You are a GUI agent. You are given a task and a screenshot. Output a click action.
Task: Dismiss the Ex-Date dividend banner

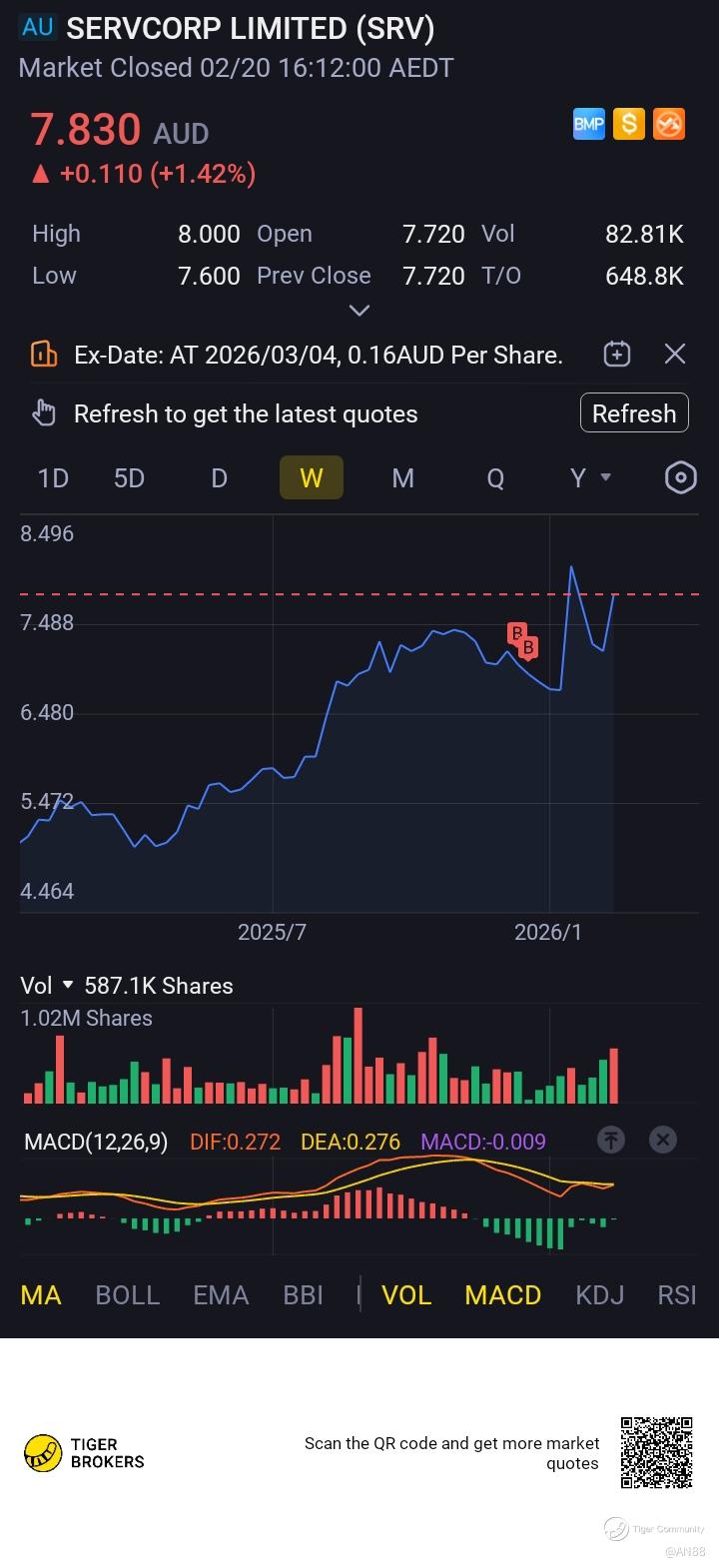click(x=675, y=354)
